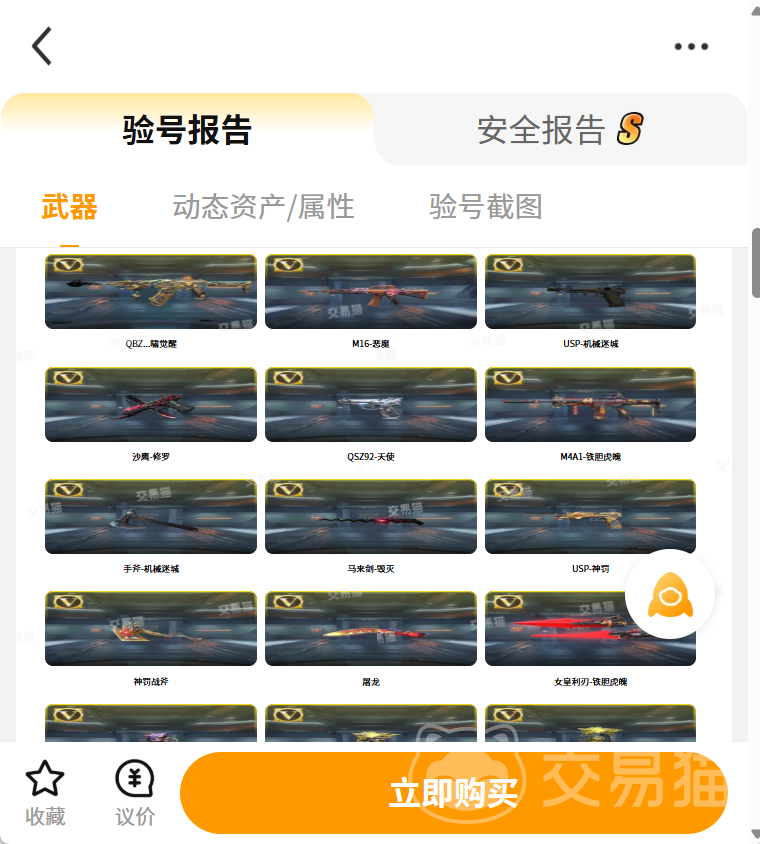Go back using the top-left arrow
Image resolution: width=760 pixels, height=844 pixels.
pyautogui.click(x=42, y=46)
